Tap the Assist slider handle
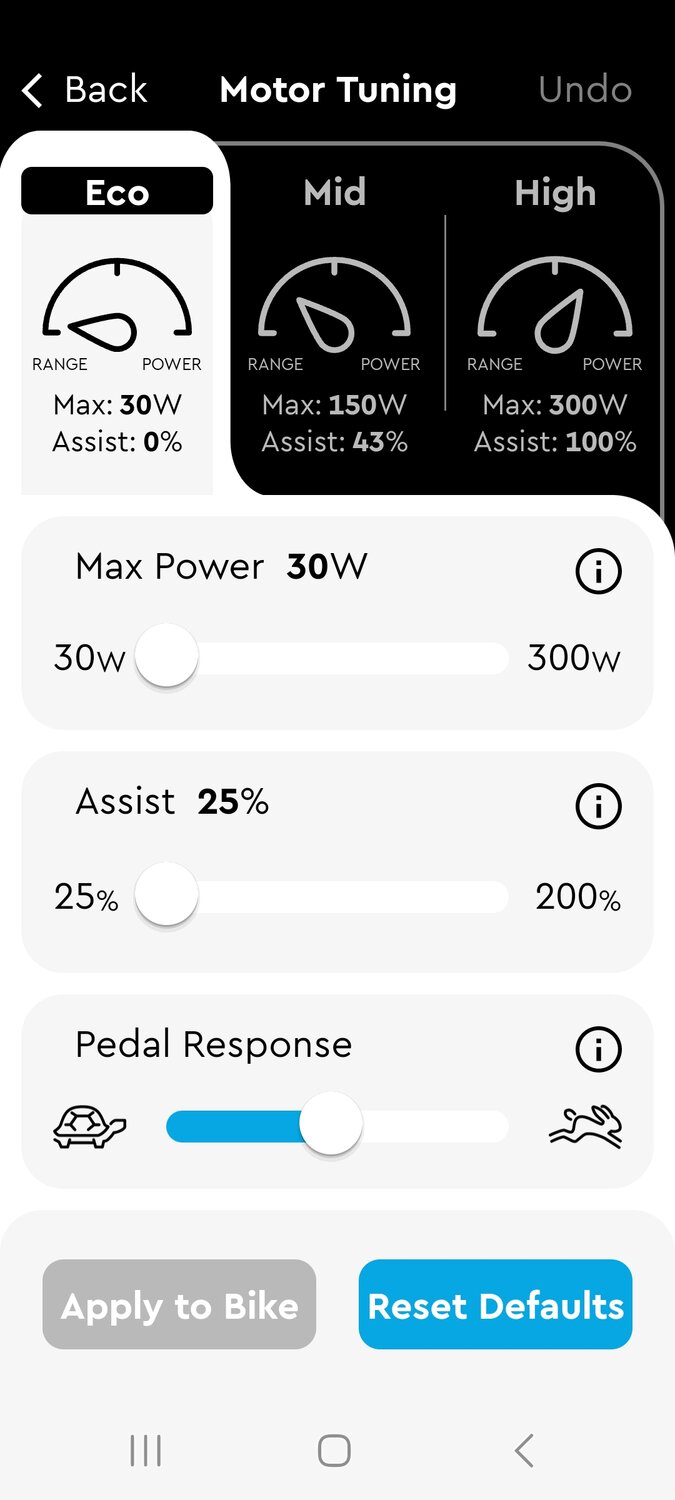This screenshot has height=1500, width=675. (167, 896)
